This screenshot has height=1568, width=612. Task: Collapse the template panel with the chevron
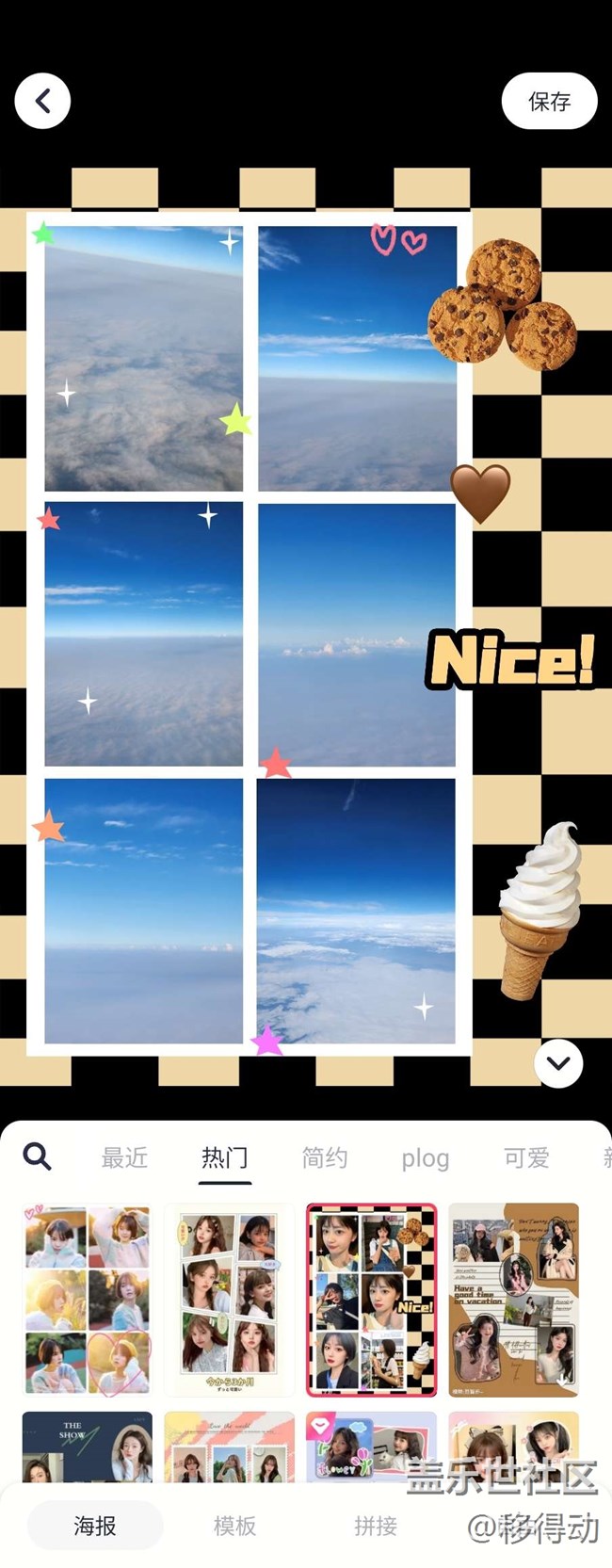(558, 1063)
